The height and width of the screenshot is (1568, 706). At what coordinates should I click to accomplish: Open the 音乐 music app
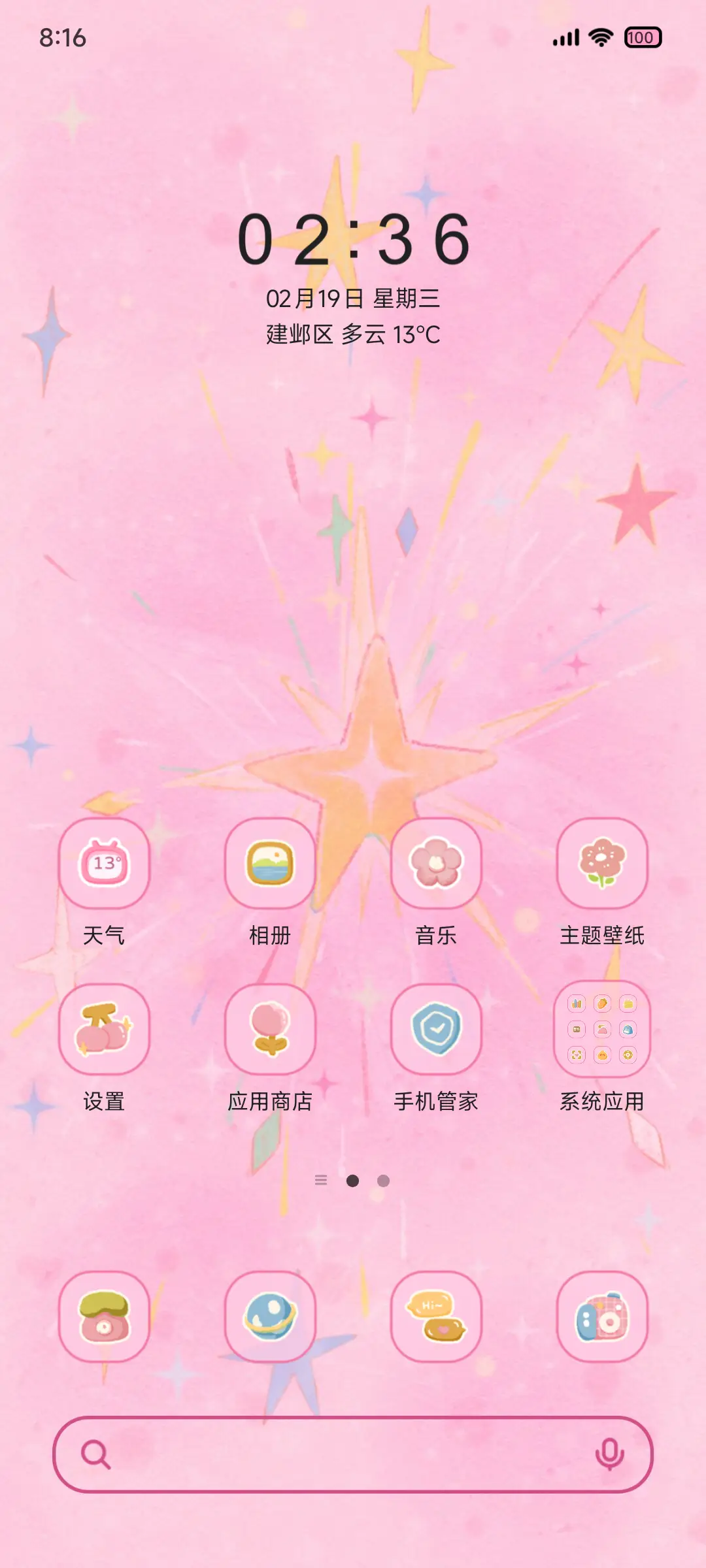point(437,864)
